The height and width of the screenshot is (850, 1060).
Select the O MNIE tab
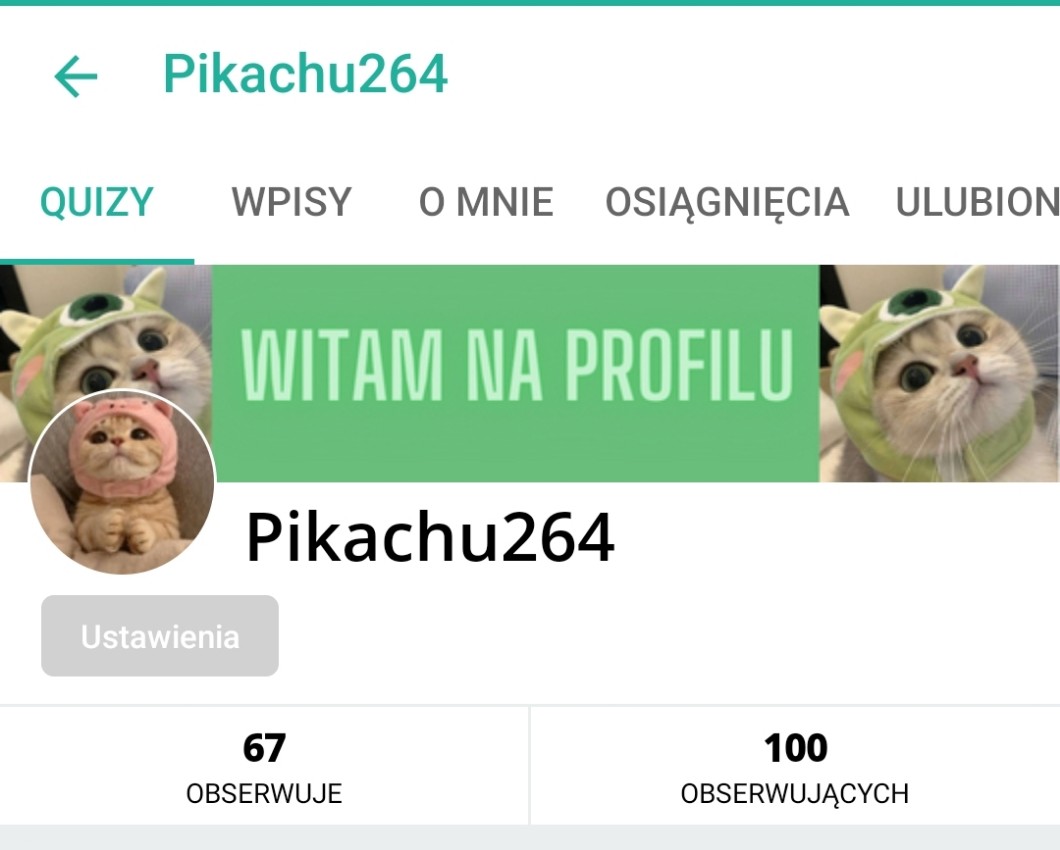485,203
